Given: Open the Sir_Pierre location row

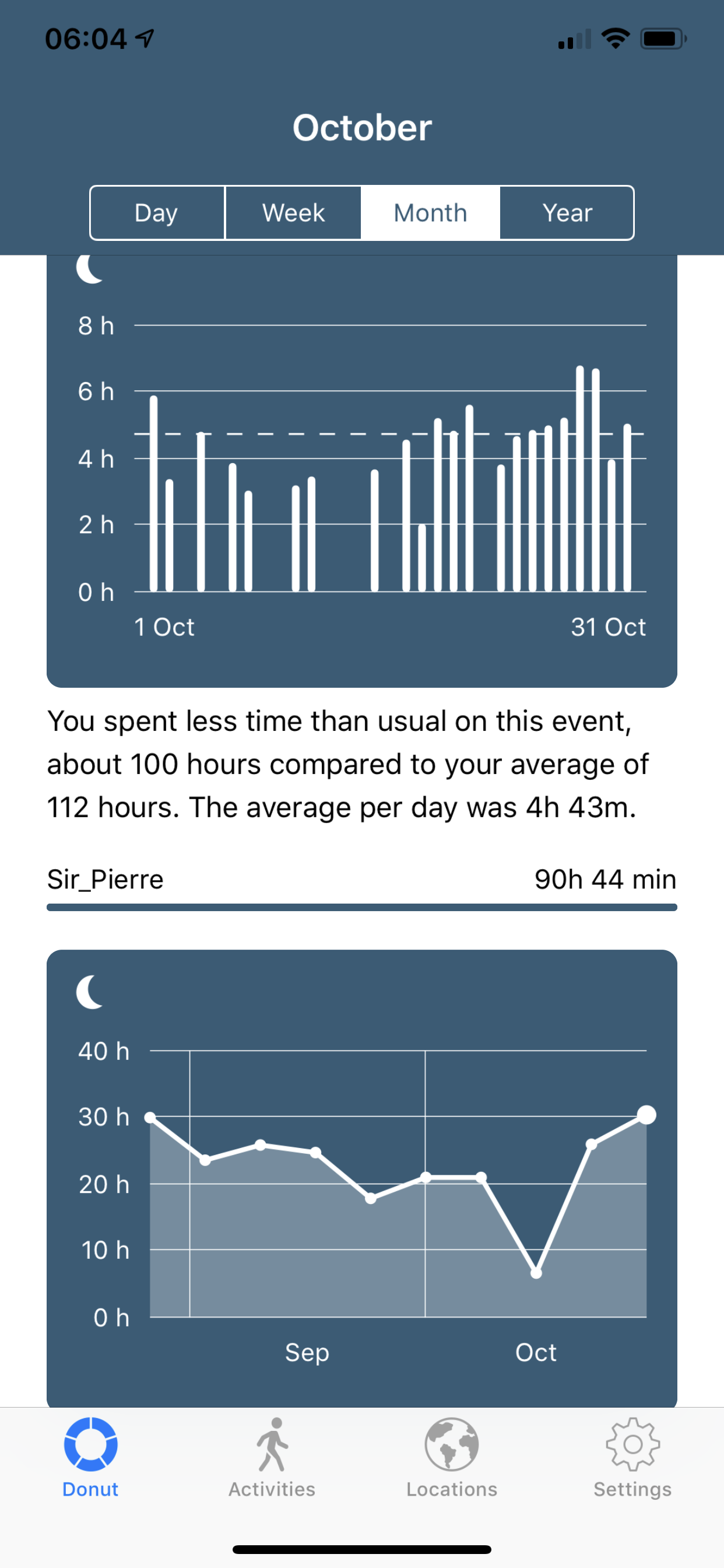Looking at the screenshot, I should click(362, 885).
